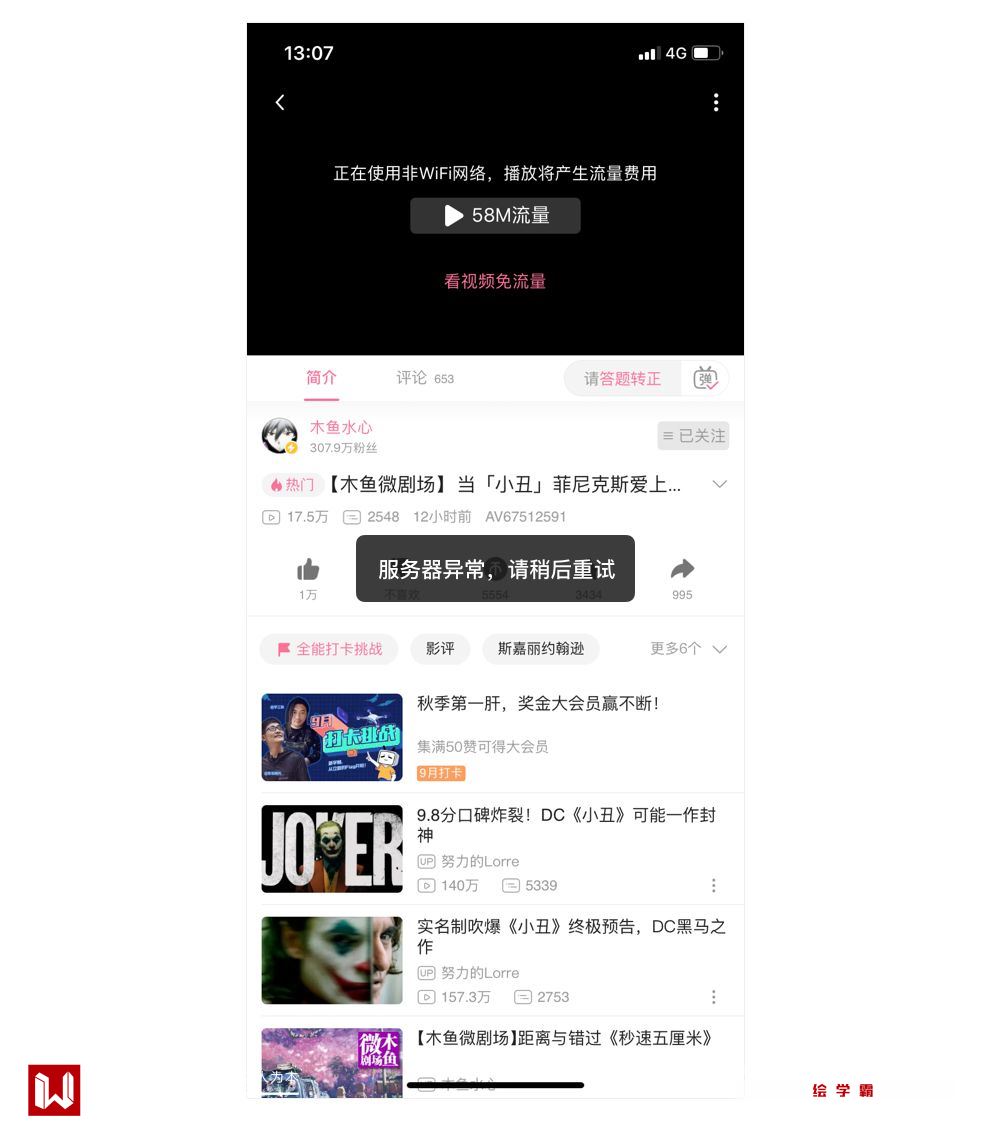Open the 全能打卡挑战 tag chip
Image resolution: width=983 pixels, height=1136 pixels.
click(x=329, y=649)
